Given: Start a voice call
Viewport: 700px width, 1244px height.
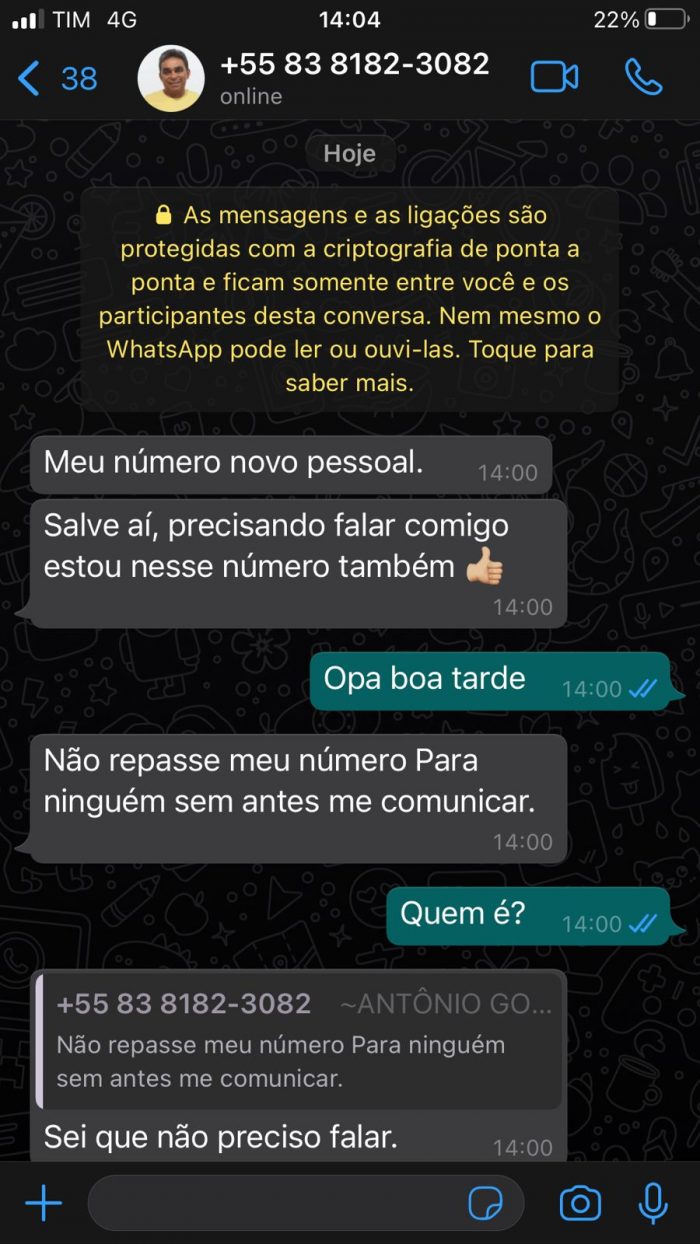Looking at the screenshot, I should point(643,77).
